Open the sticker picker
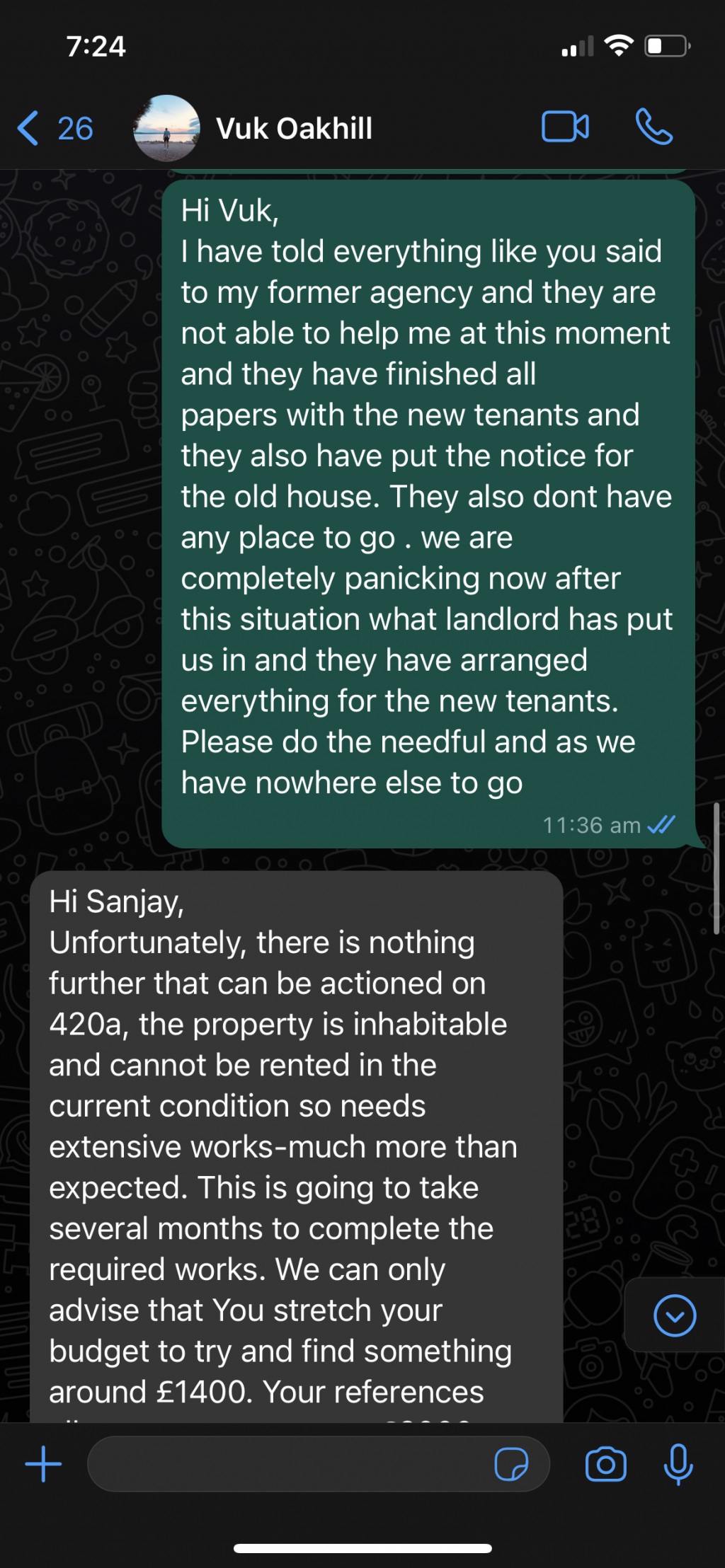This screenshot has width=725, height=1568. [510, 1464]
